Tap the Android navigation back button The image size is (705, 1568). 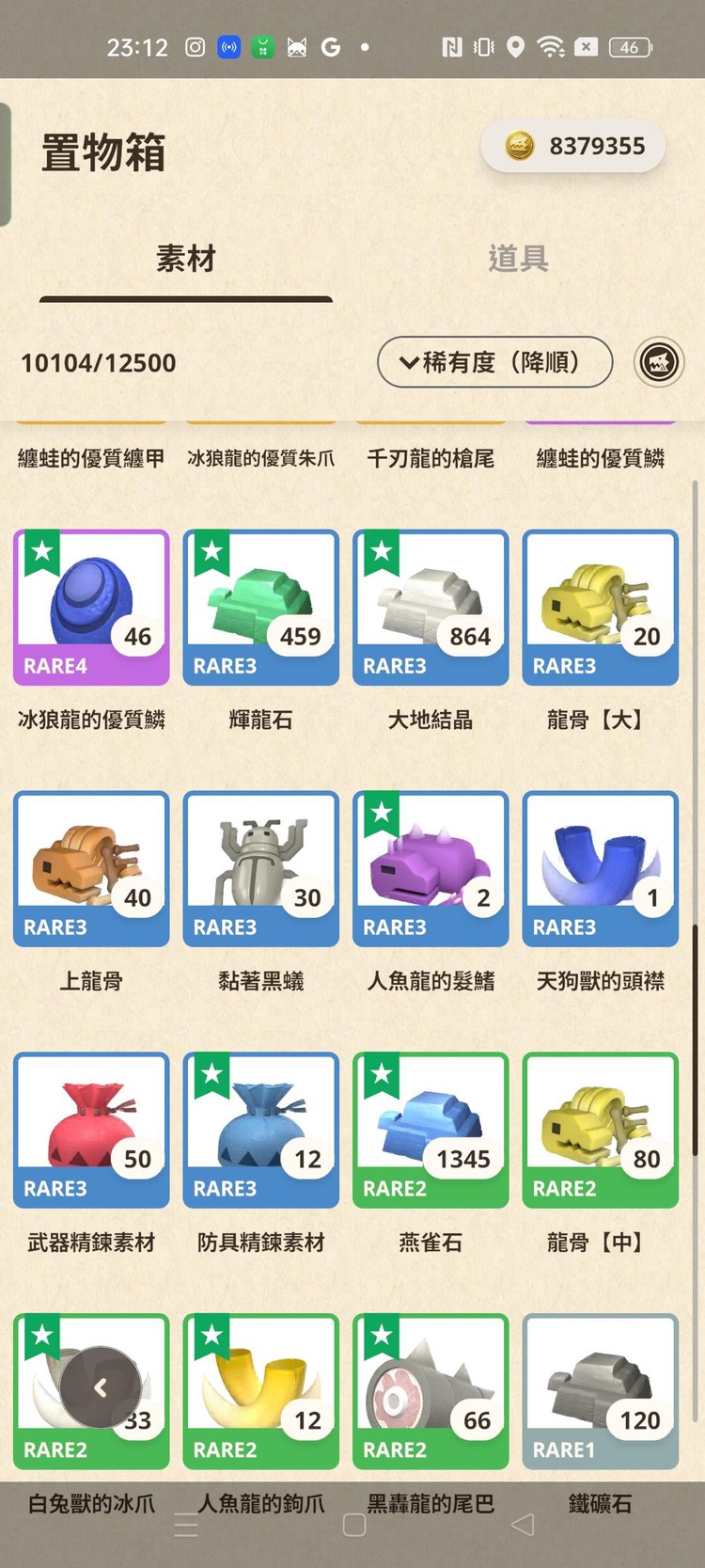coord(524,1526)
